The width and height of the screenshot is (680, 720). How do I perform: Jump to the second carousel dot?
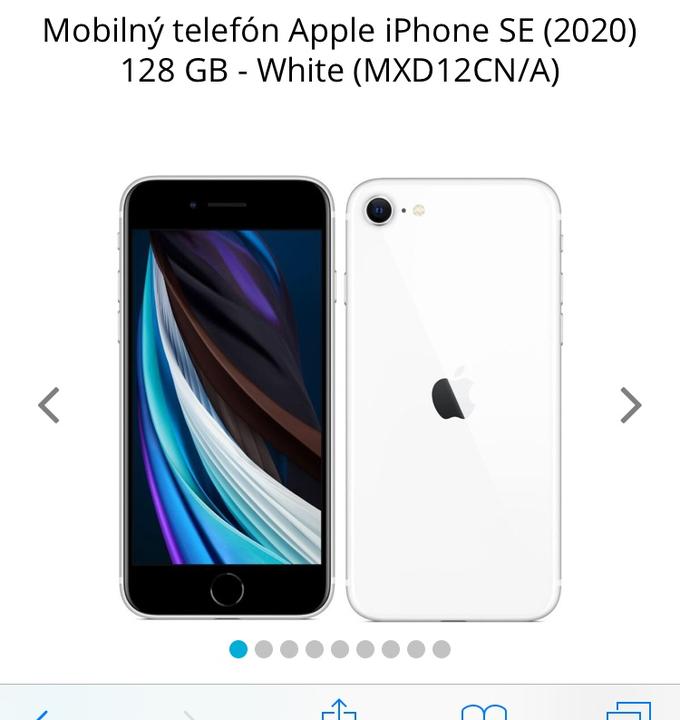[264, 649]
